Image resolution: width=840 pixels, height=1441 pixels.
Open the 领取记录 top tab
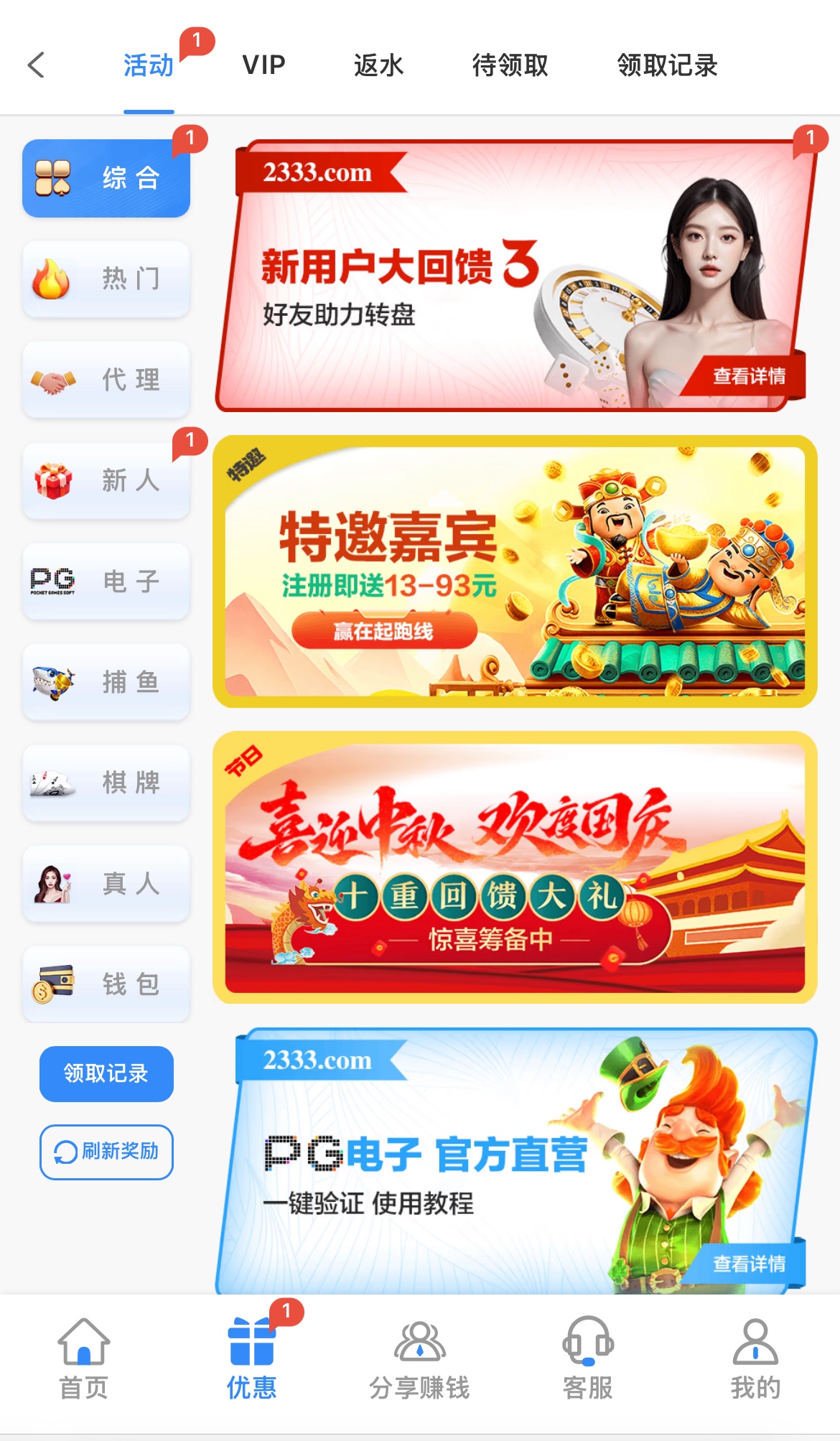(x=667, y=65)
